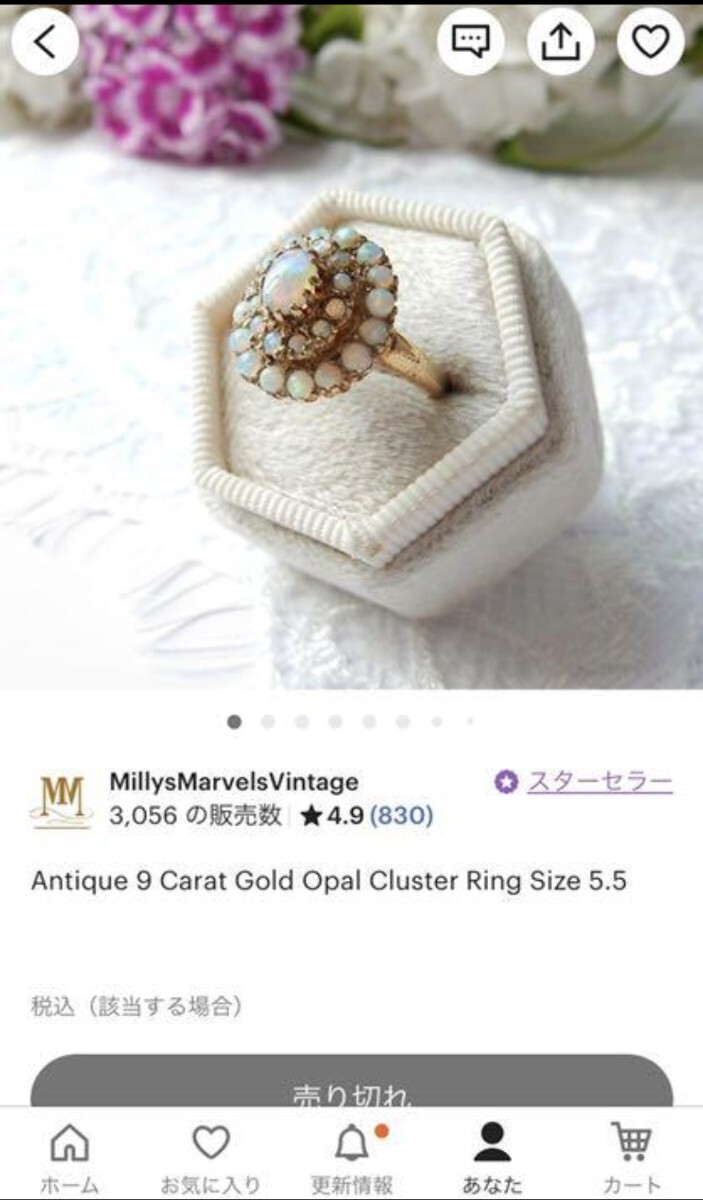Go to the あなた tab
Image resolution: width=703 pixels, height=1200 pixels.
coord(491,1158)
